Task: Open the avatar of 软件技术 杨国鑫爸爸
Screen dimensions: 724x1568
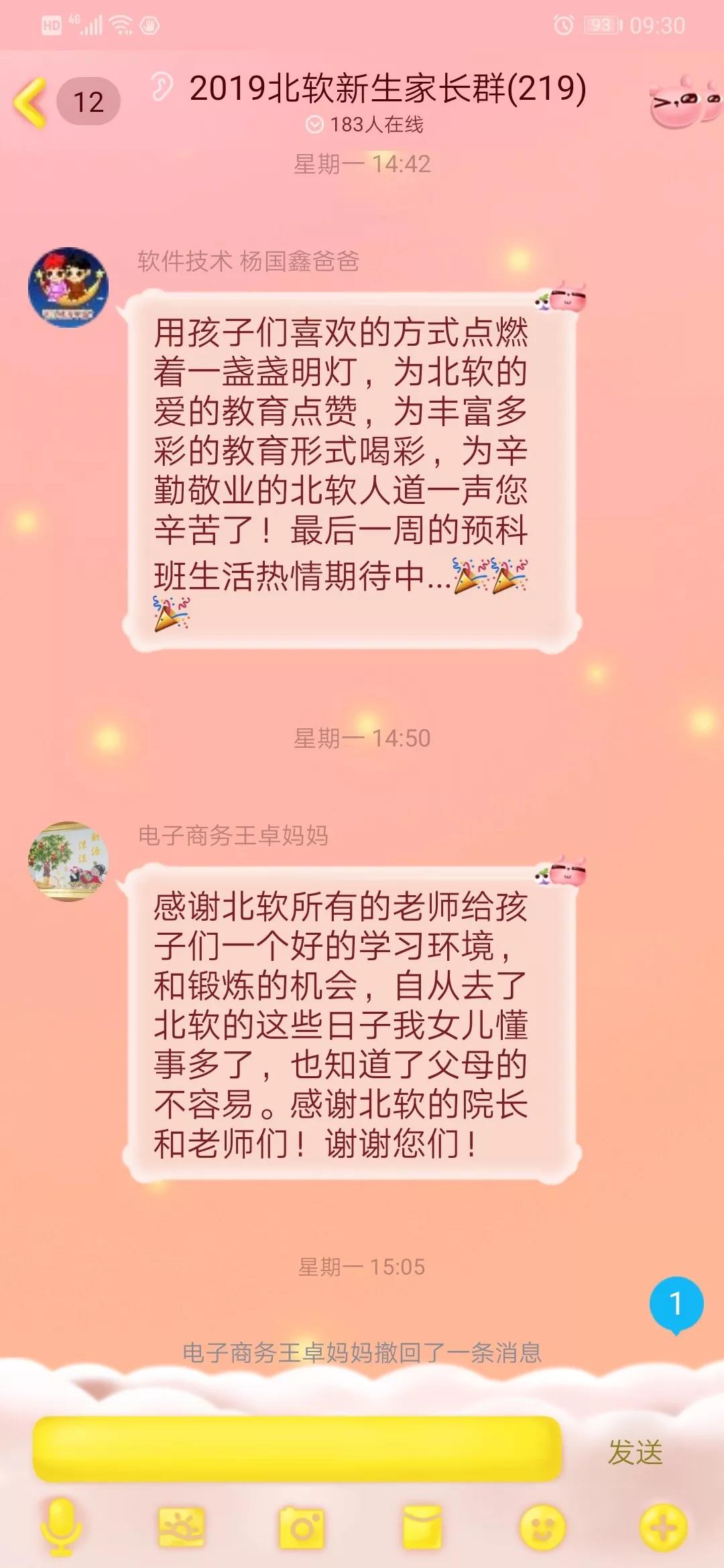Action: pyautogui.click(x=68, y=287)
